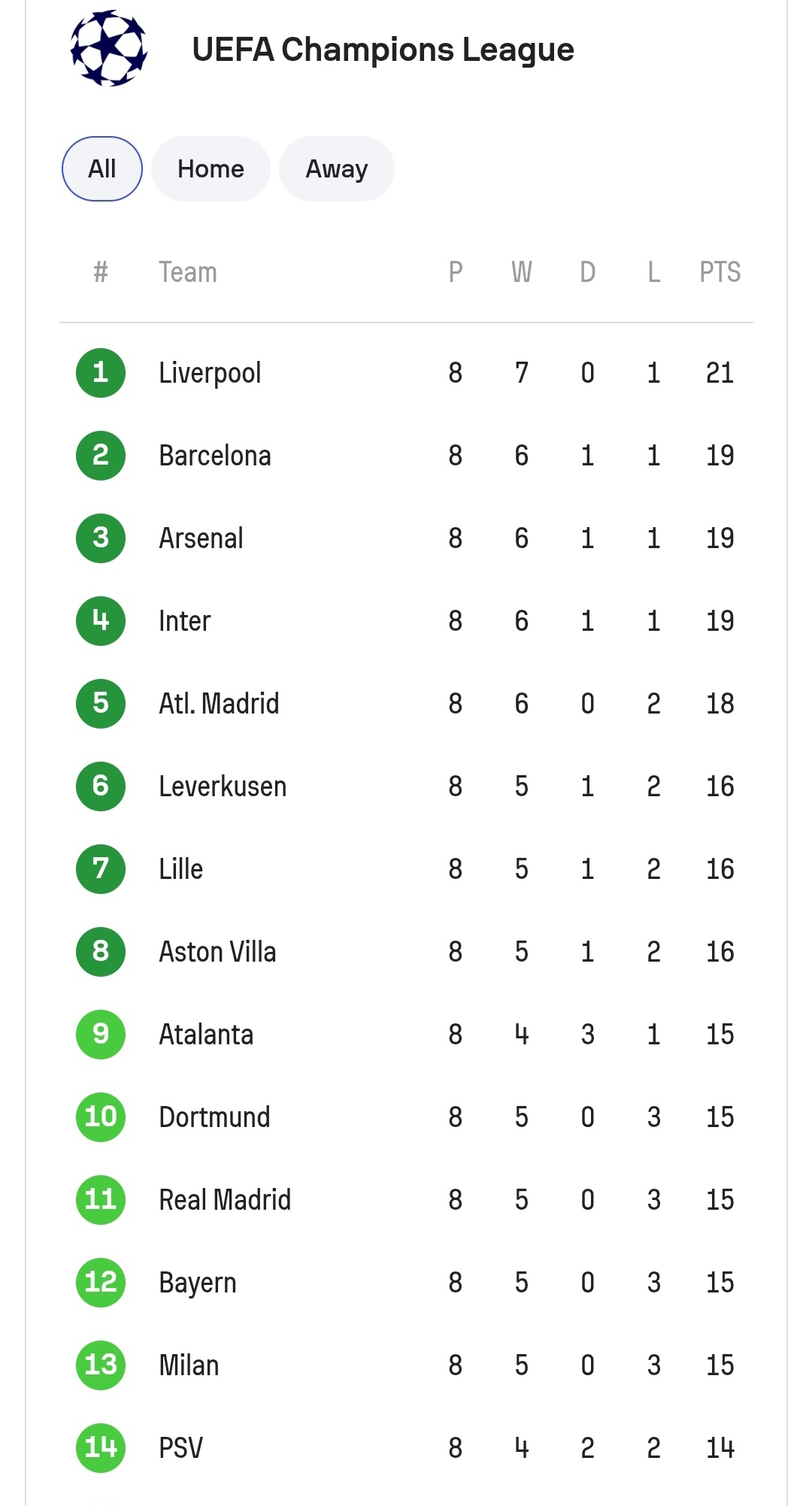The image size is (812, 1506).
Task: Switch to Away standings
Action: coord(336,168)
